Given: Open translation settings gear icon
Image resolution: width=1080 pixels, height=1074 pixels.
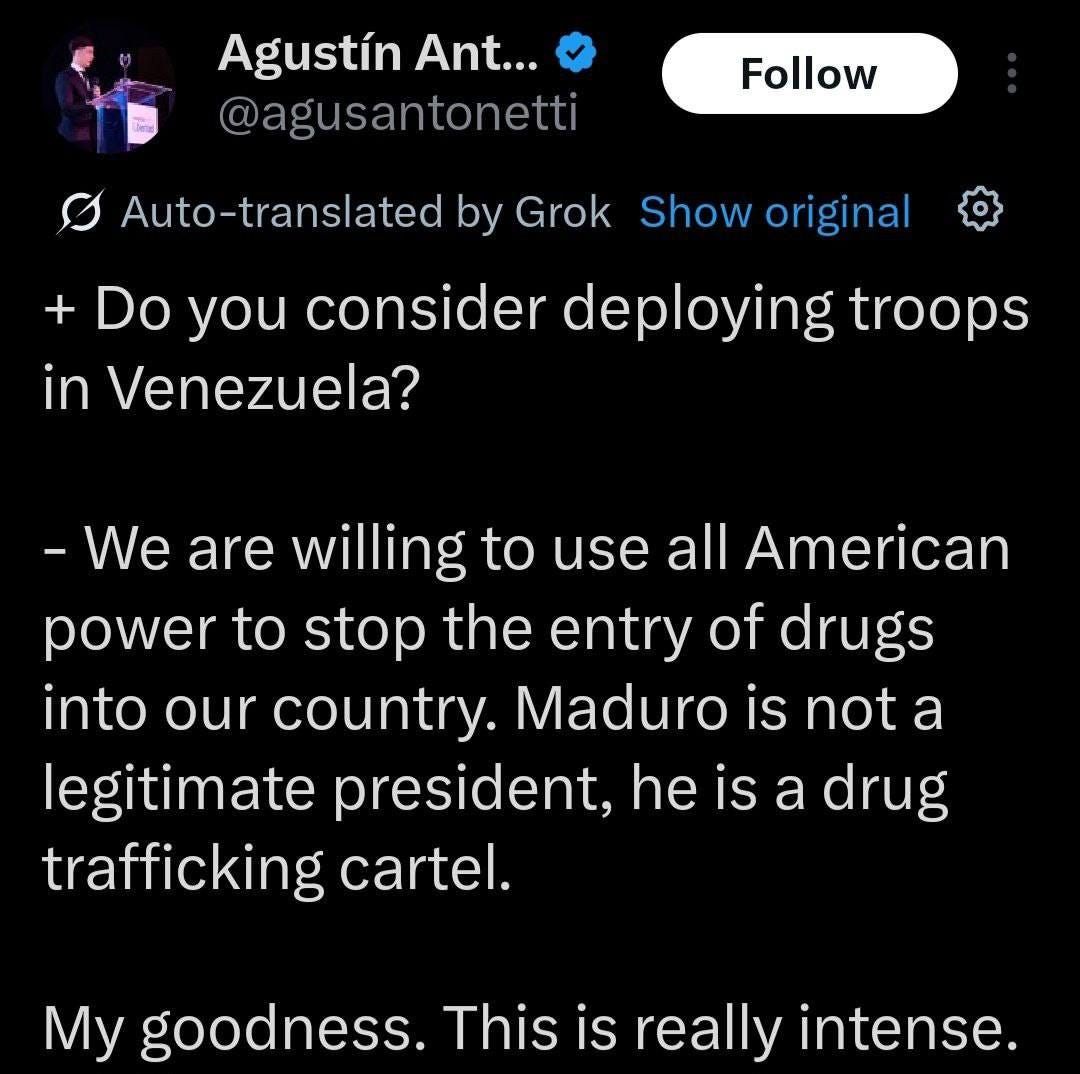Looking at the screenshot, I should coord(979,211).
